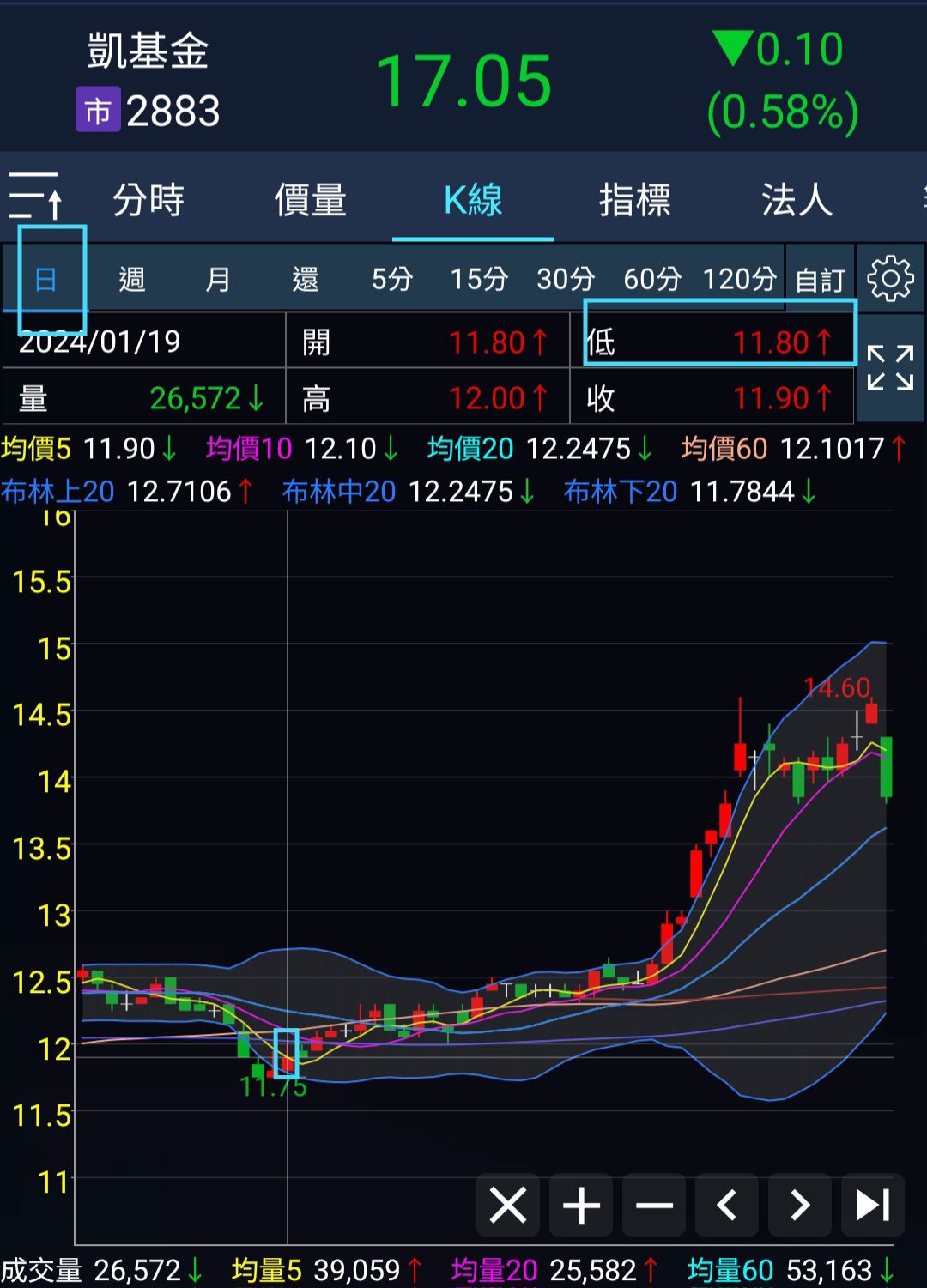
Task: Close the chart crosshair with X
Action: pyautogui.click(x=508, y=1206)
